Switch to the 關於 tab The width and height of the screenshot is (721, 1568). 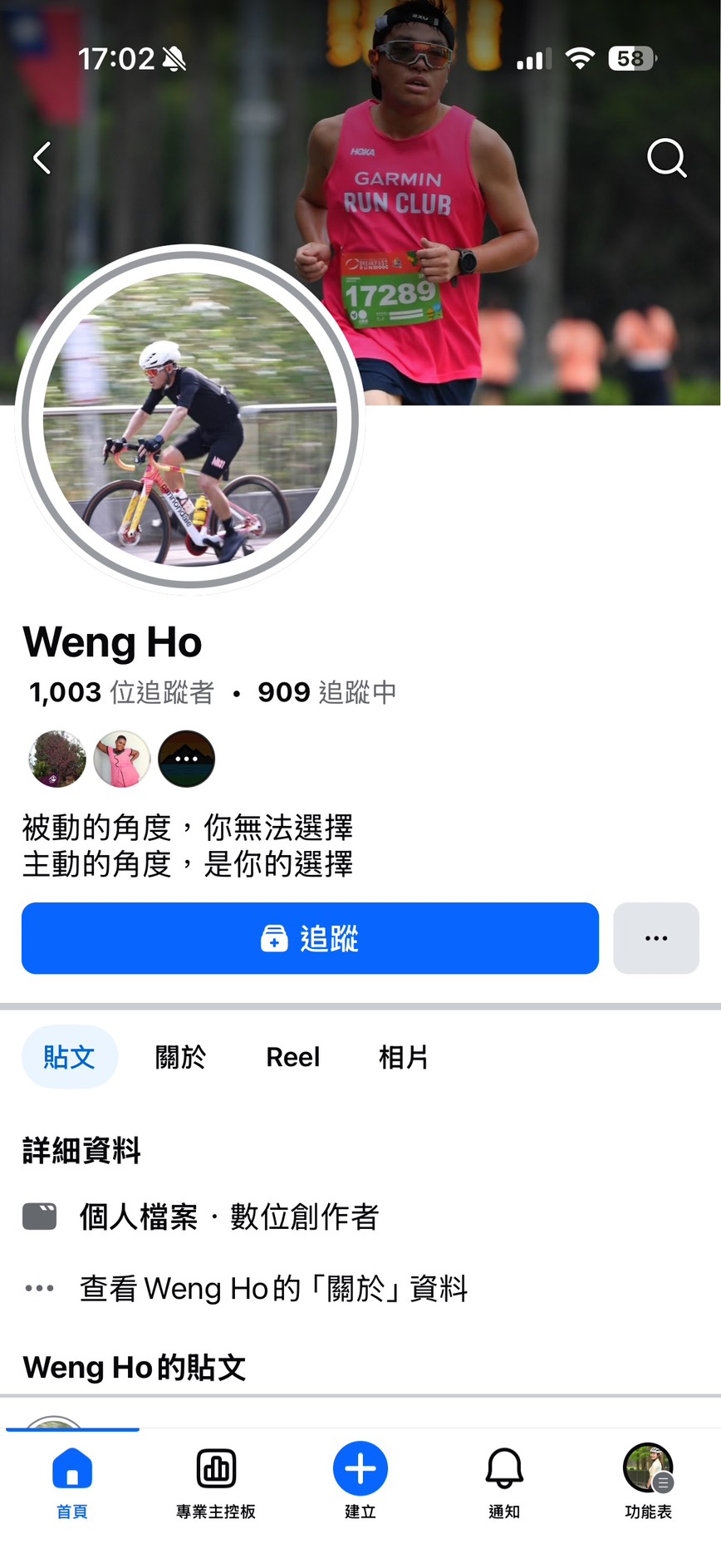(x=179, y=1056)
